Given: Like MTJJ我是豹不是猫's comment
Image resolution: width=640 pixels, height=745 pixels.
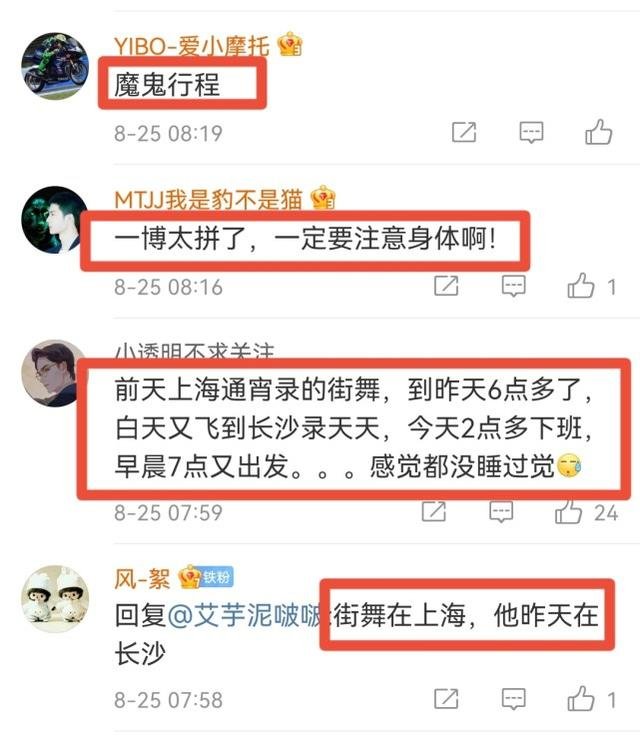Looking at the screenshot, I should tap(581, 287).
